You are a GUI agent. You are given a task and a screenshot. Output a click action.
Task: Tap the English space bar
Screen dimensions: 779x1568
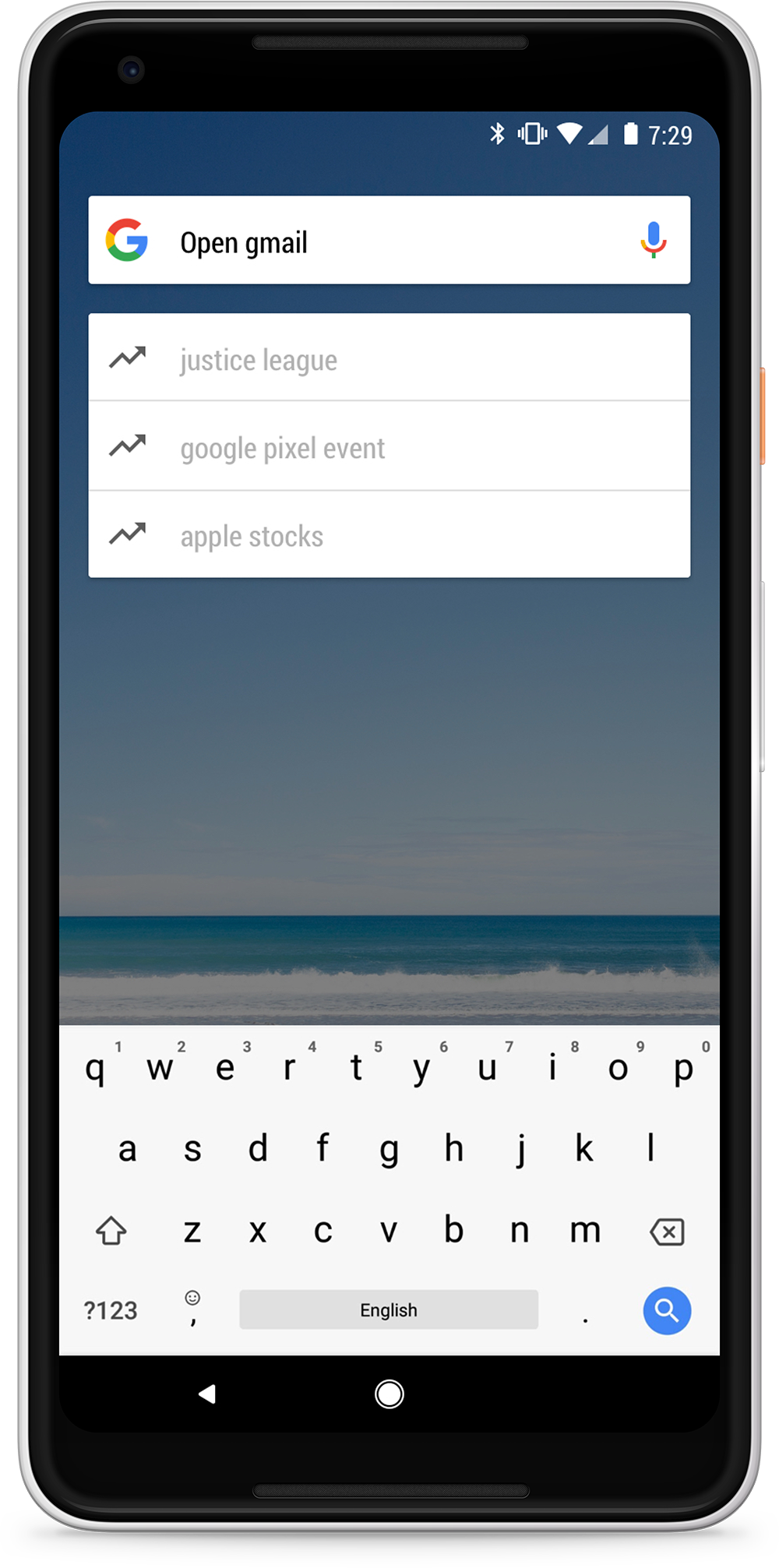point(388,1309)
